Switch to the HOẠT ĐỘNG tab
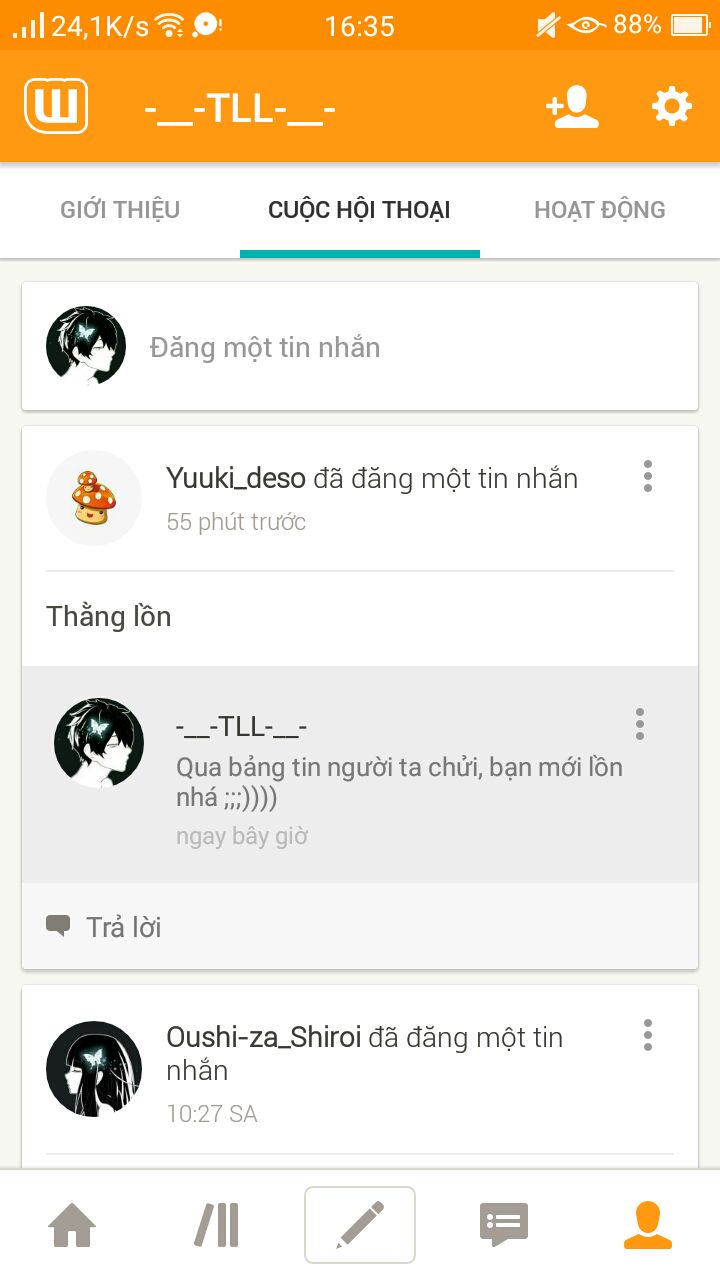The image size is (720, 1280). click(600, 210)
